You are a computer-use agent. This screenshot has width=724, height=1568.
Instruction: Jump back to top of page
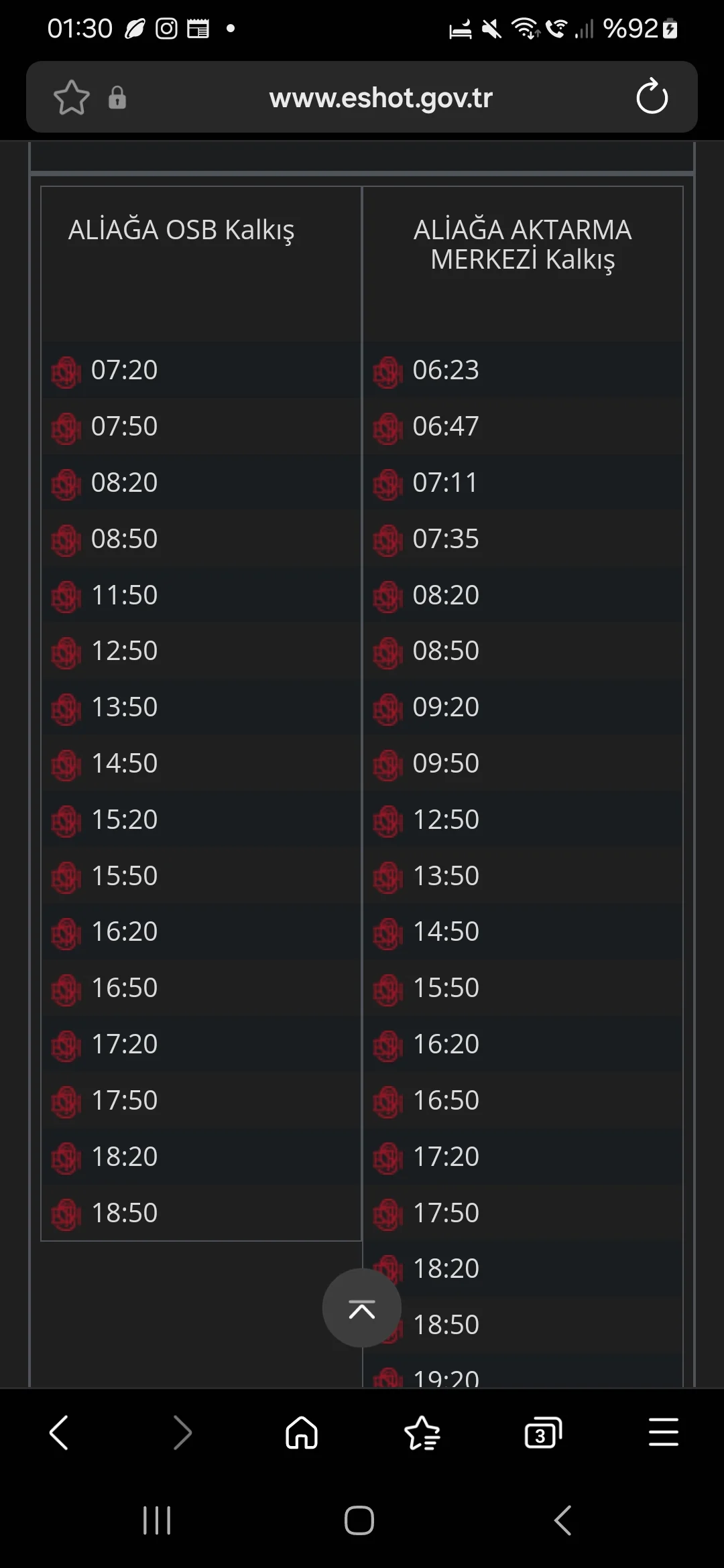pyautogui.click(x=361, y=1307)
